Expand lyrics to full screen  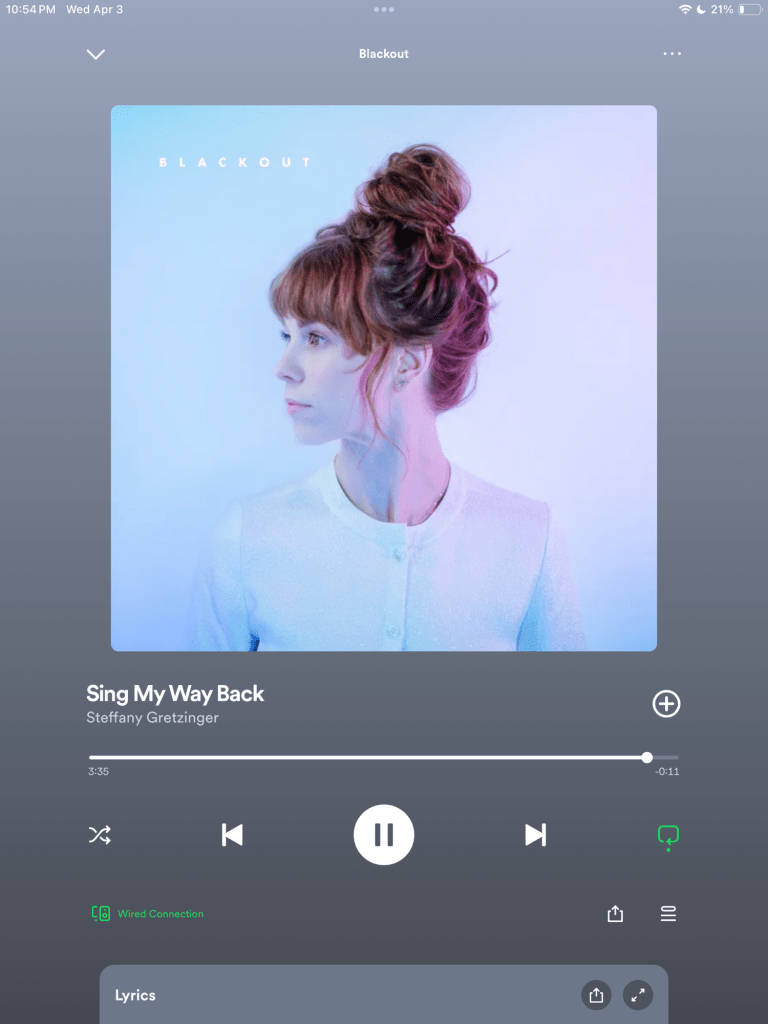(x=638, y=995)
